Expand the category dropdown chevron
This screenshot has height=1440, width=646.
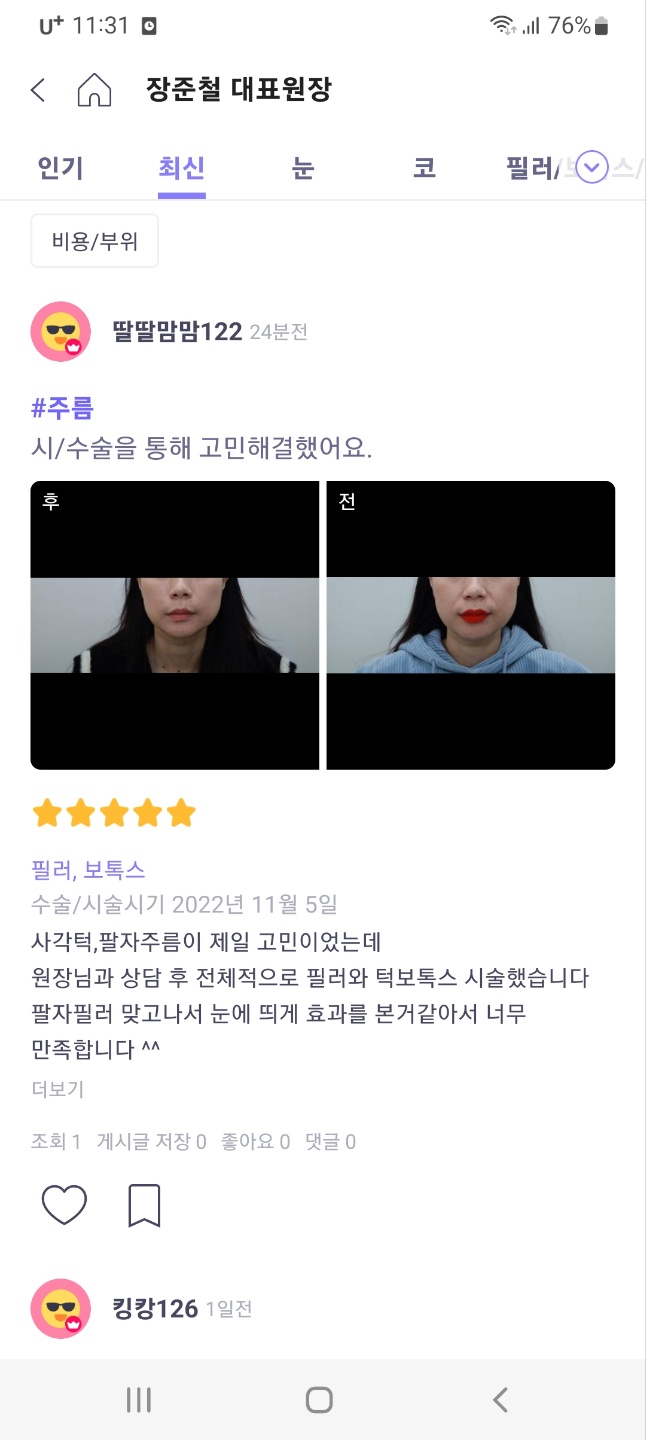[593, 167]
